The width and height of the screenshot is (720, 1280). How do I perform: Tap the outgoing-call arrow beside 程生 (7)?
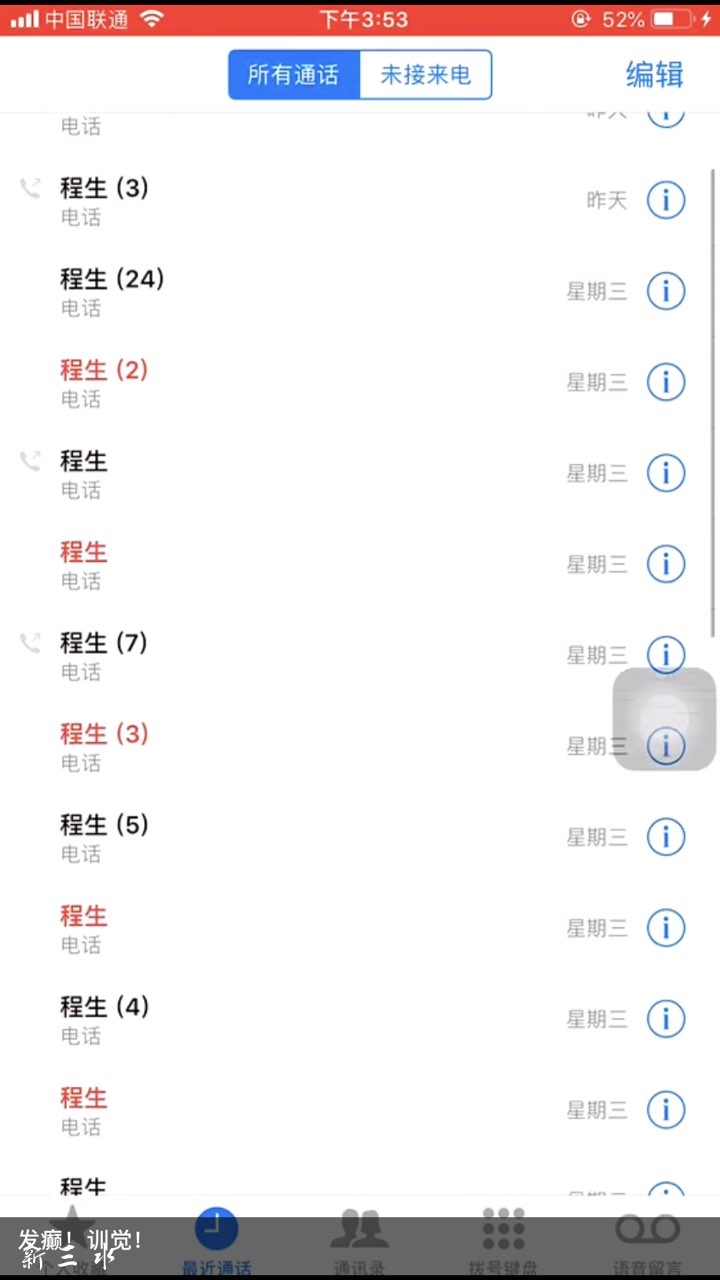[x=30, y=642]
